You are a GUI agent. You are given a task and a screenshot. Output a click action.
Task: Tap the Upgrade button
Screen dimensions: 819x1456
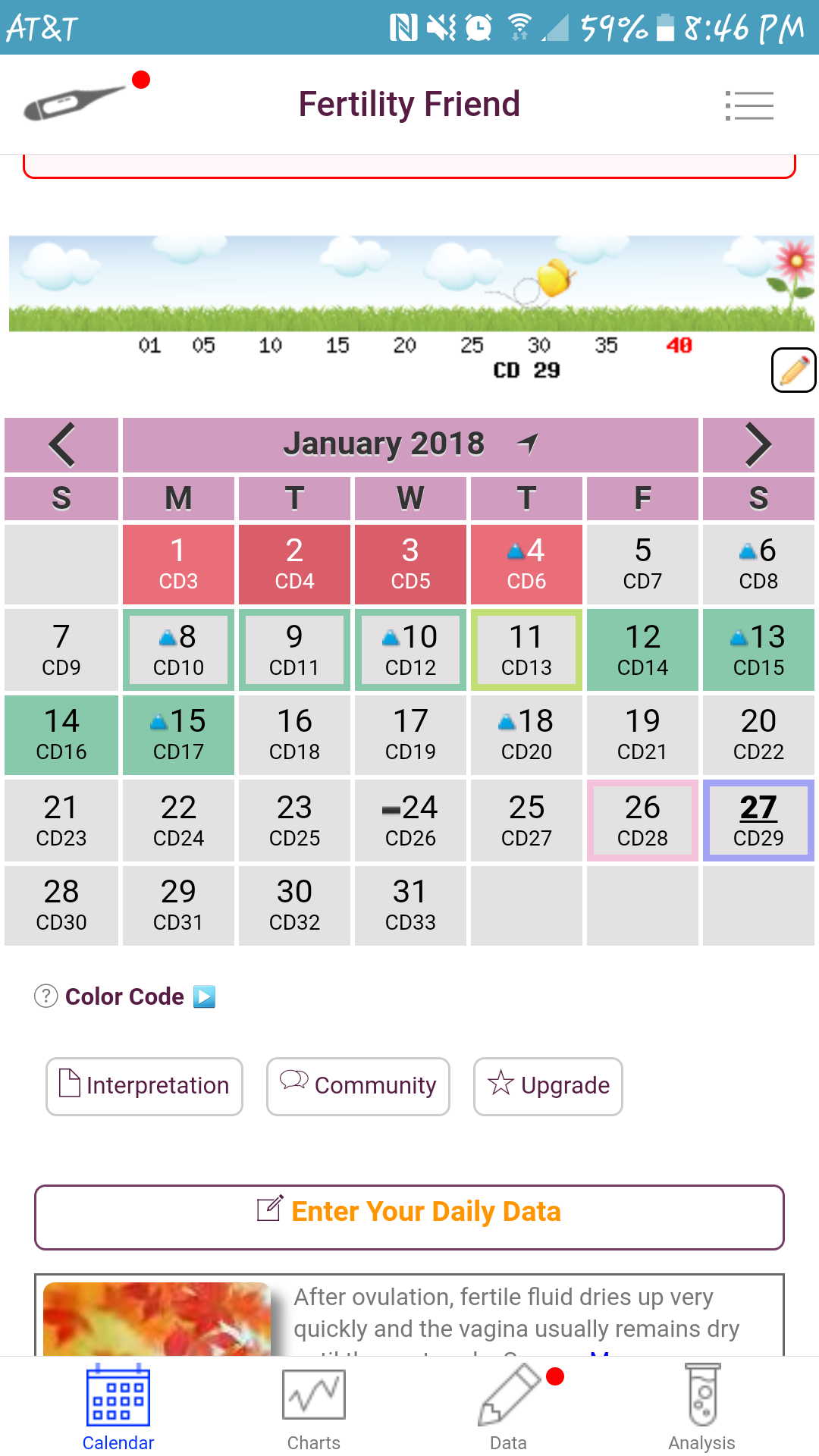pos(548,1086)
